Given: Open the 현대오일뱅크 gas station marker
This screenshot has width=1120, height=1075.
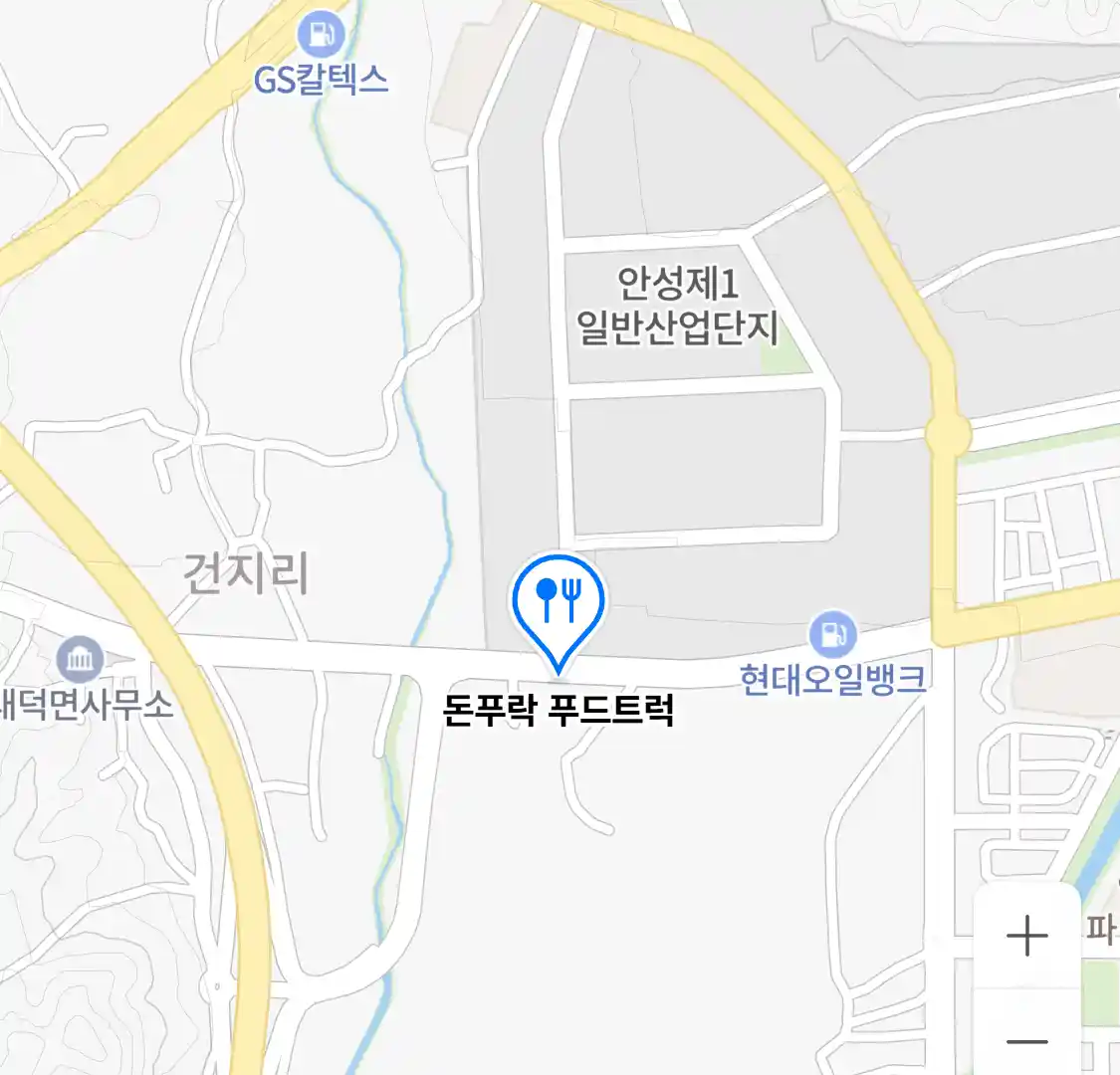Looking at the screenshot, I should pyautogui.click(x=832, y=634).
